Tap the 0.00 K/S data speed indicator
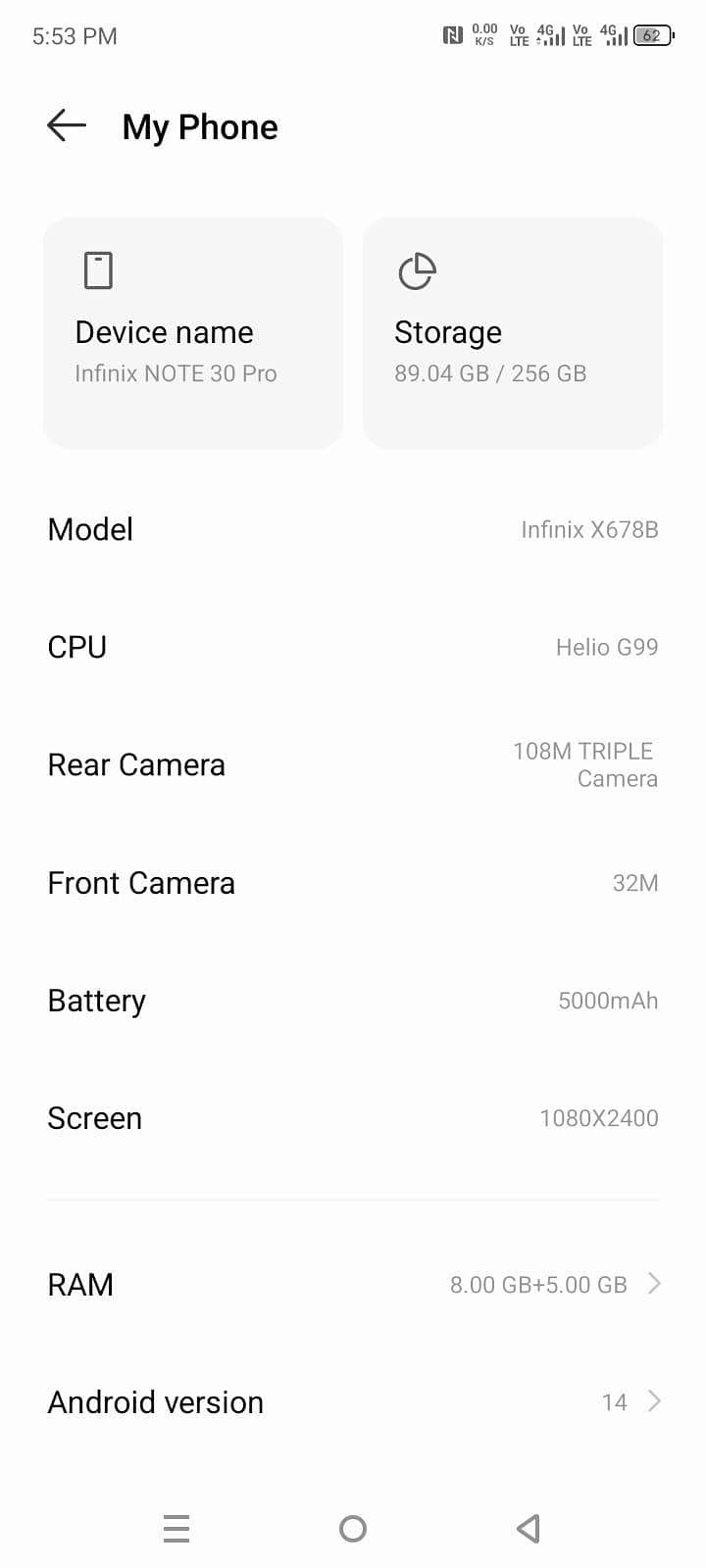This screenshot has width=706, height=1568. pyautogui.click(x=483, y=34)
